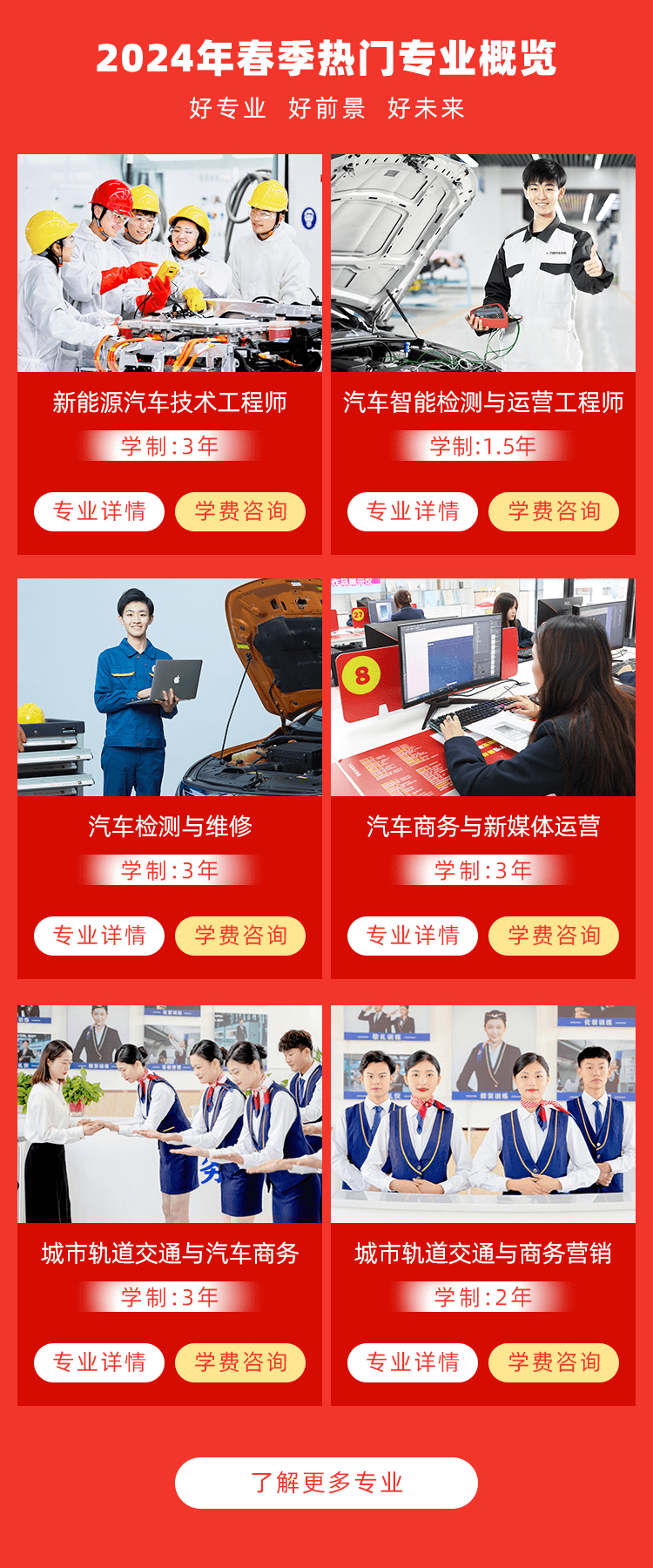The height and width of the screenshot is (1568, 653).
Task: Tap the 了解更多专业 button
Action: [x=326, y=1483]
